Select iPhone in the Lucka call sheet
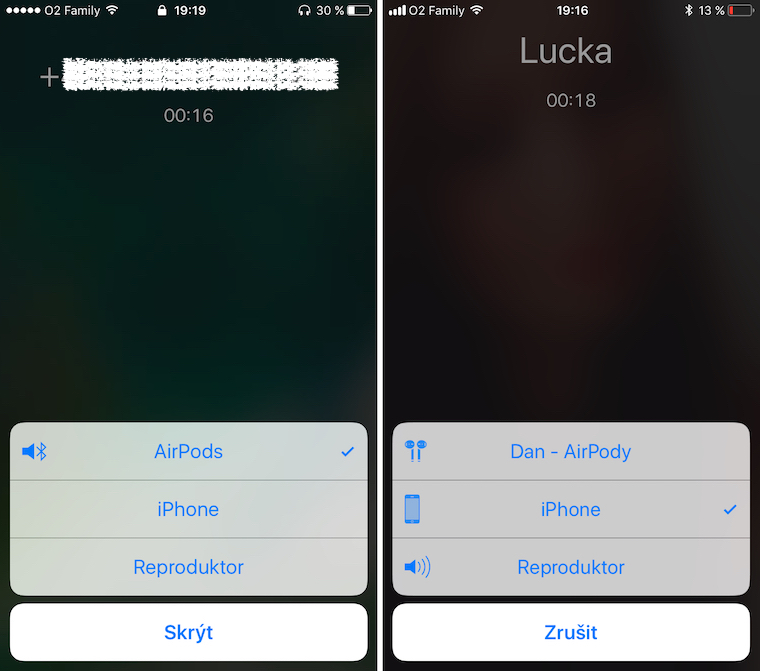This screenshot has width=760, height=671. click(570, 510)
